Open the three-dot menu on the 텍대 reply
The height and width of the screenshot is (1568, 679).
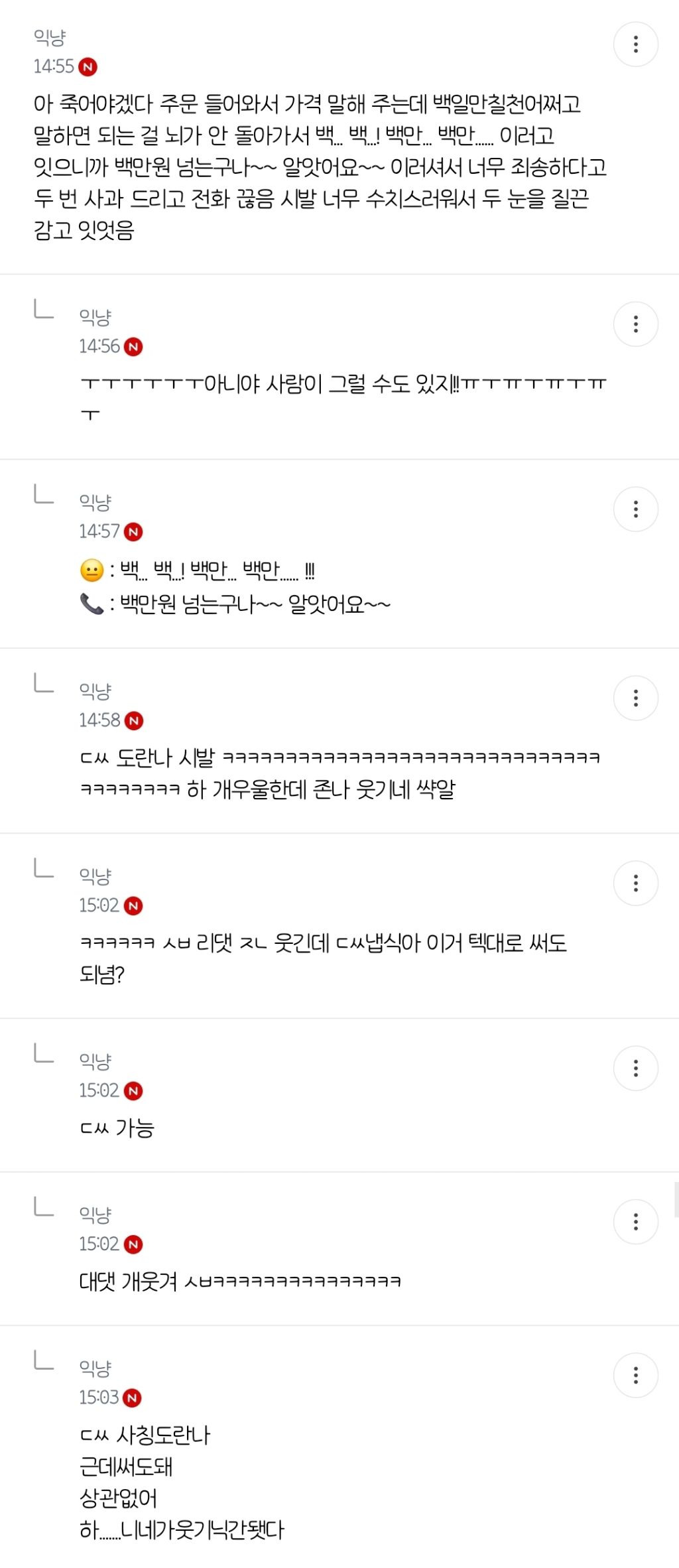(x=635, y=883)
